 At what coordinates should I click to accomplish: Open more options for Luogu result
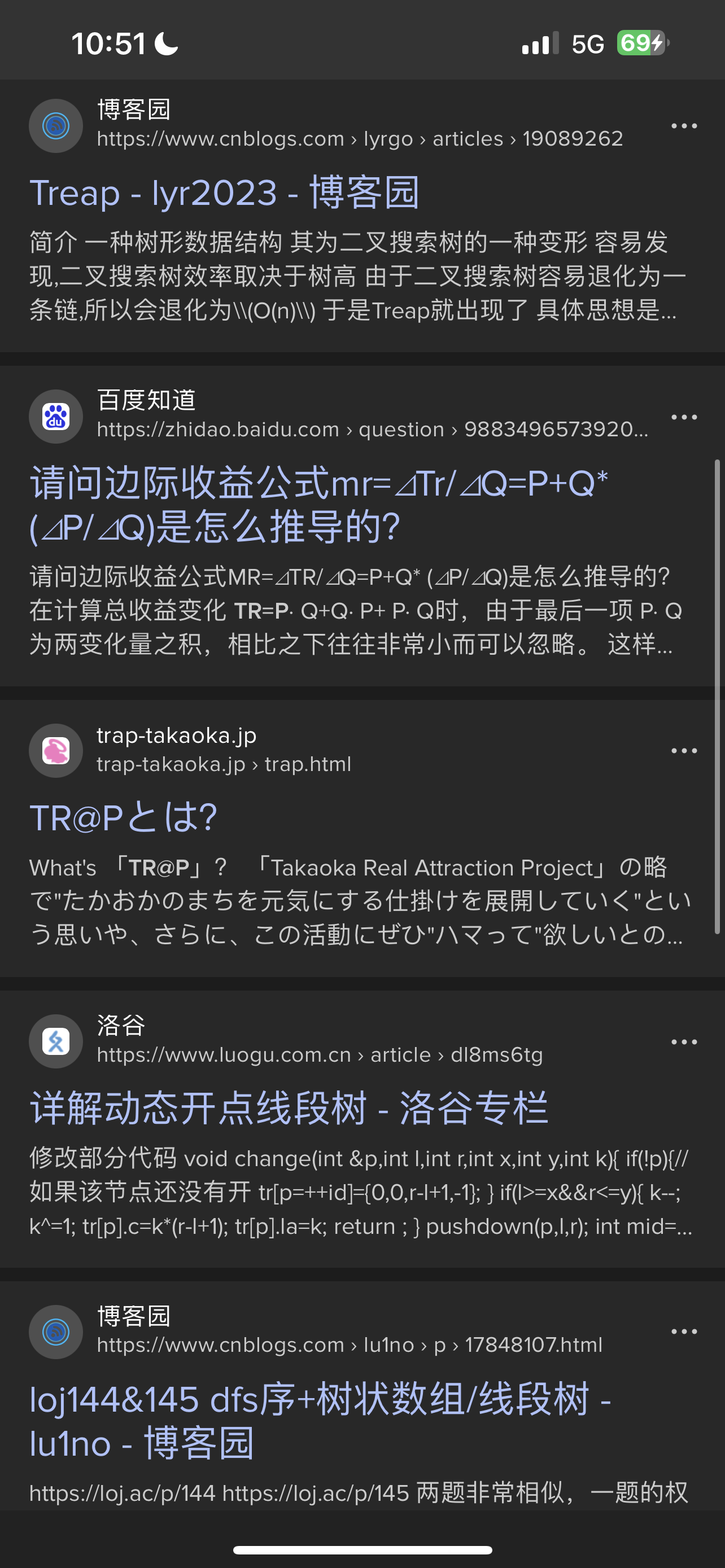click(x=684, y=1041)
